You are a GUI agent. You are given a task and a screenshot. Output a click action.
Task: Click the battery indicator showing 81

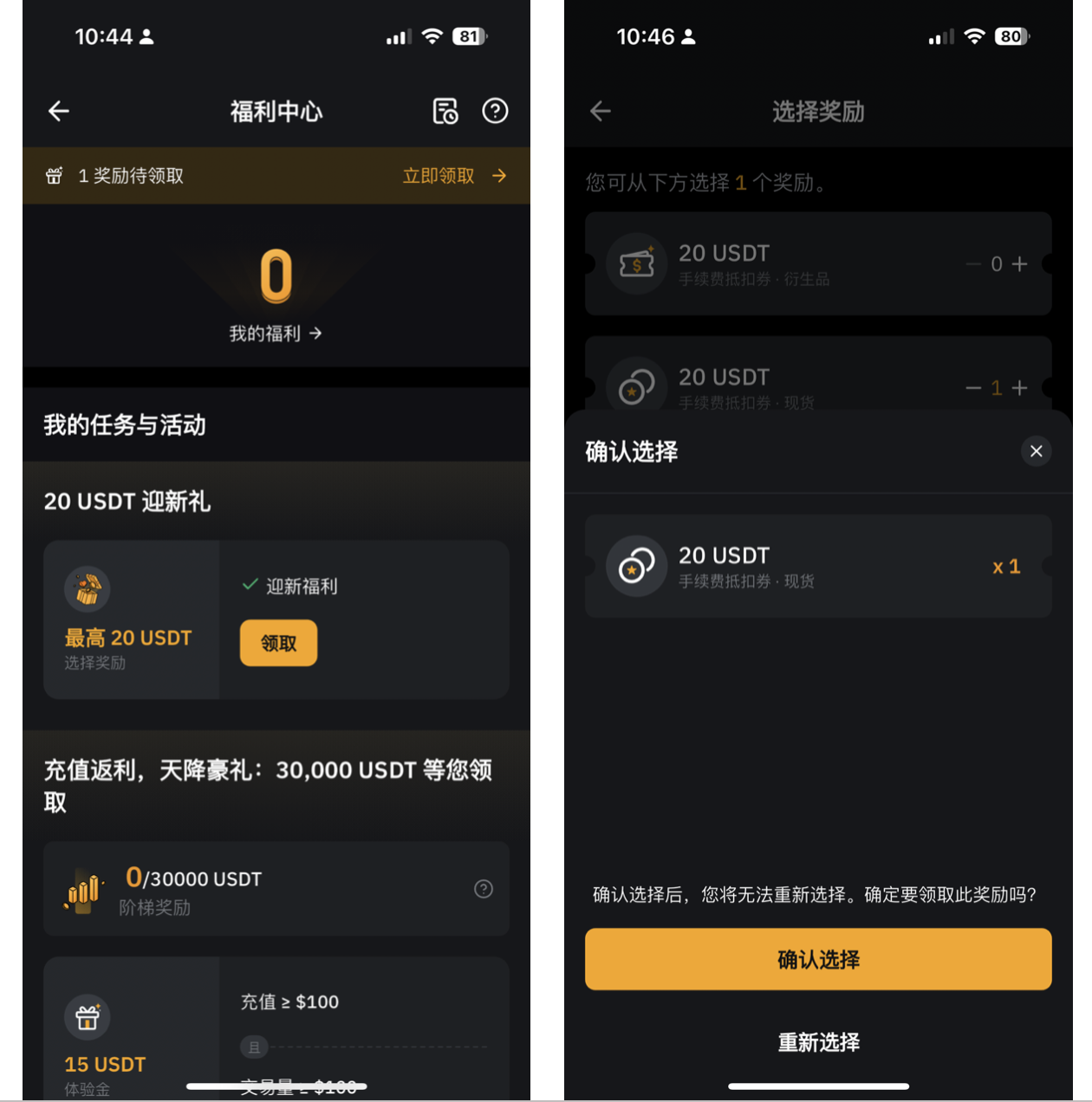(469, 36)
